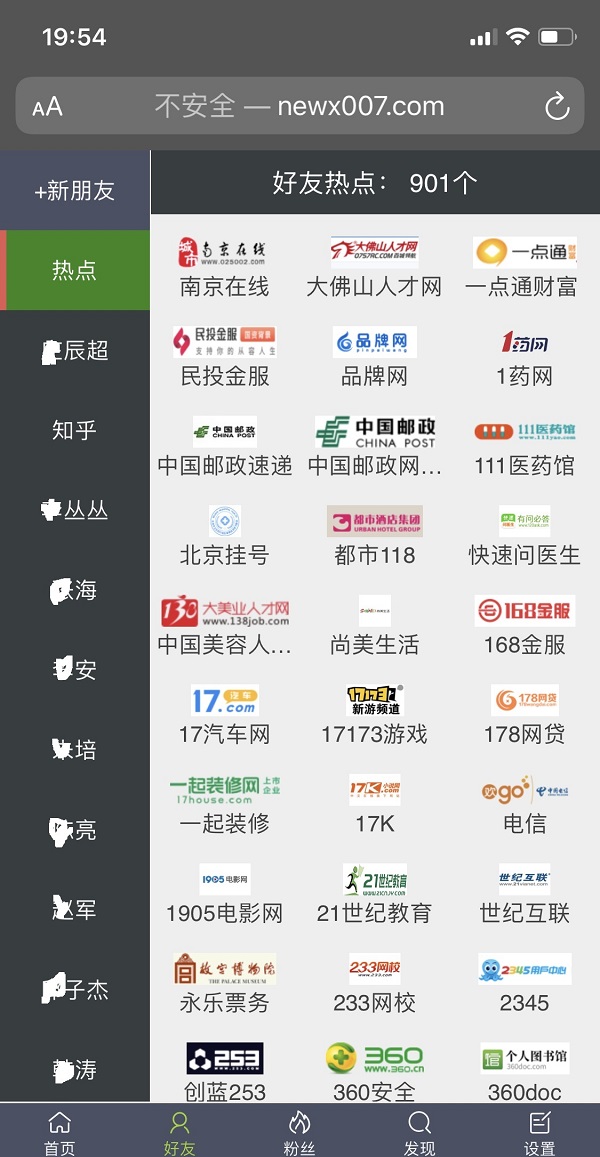This screenshot has width=600, height=1157.
Task: Open 111医药馆
Action: (x=524, y=446)
